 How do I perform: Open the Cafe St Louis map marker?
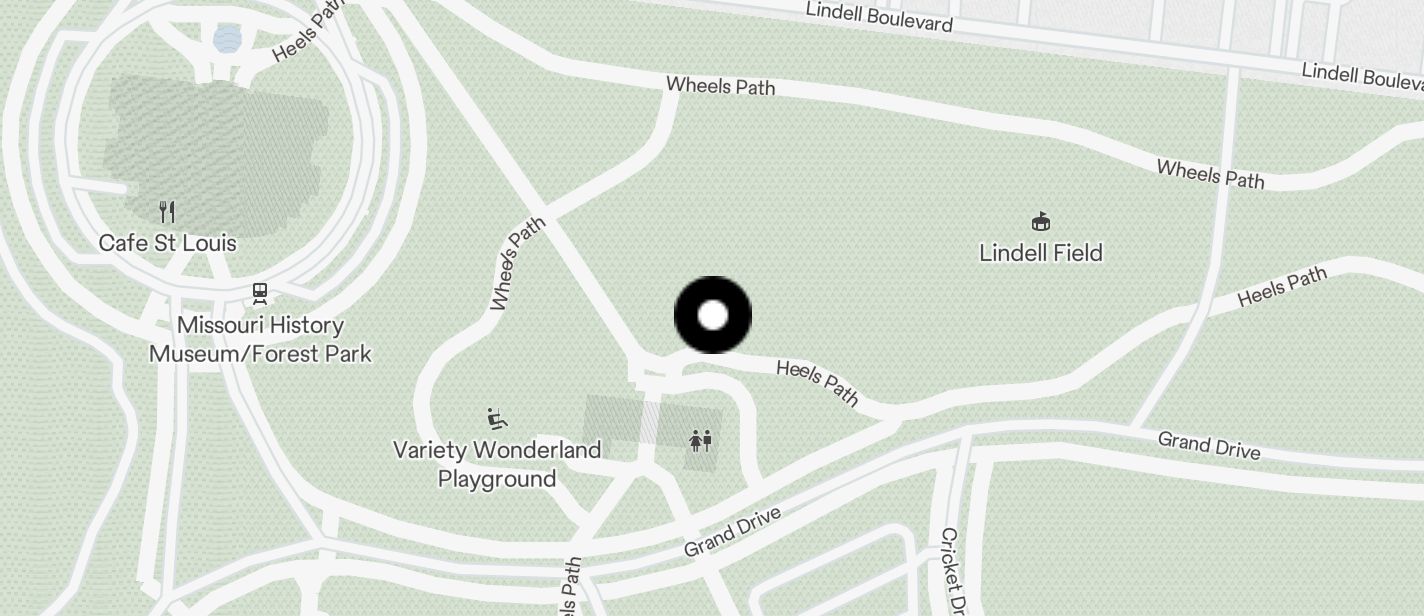[x=168, y=212]
